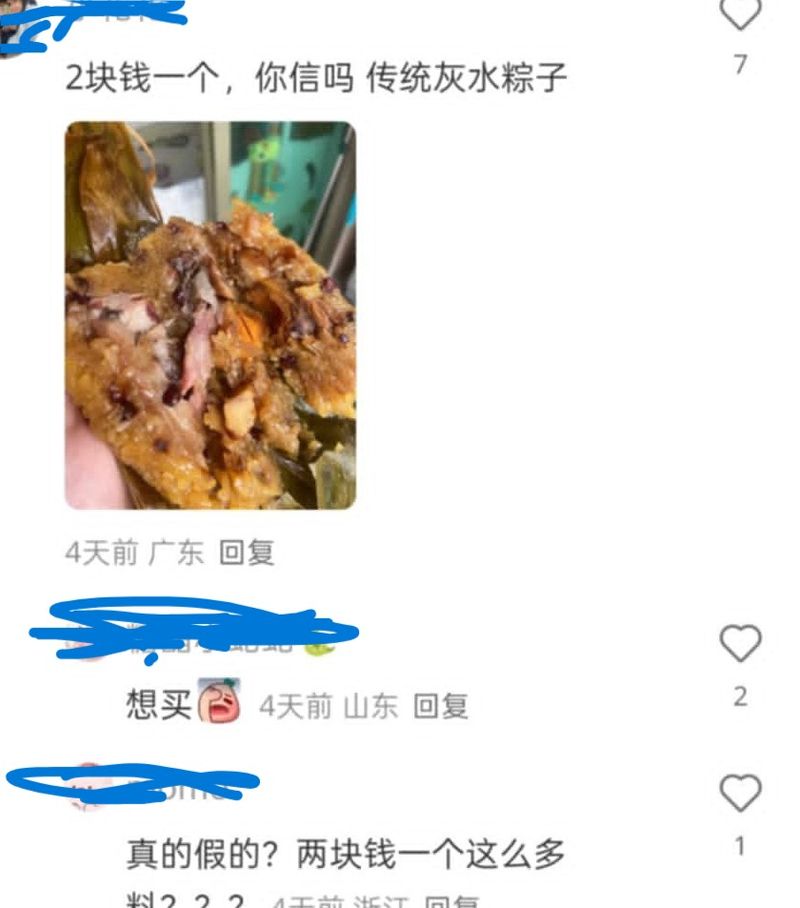Reply to the 想买 comment from 山东
Viewport: 800px width, 908px height.
click(441, 707)
